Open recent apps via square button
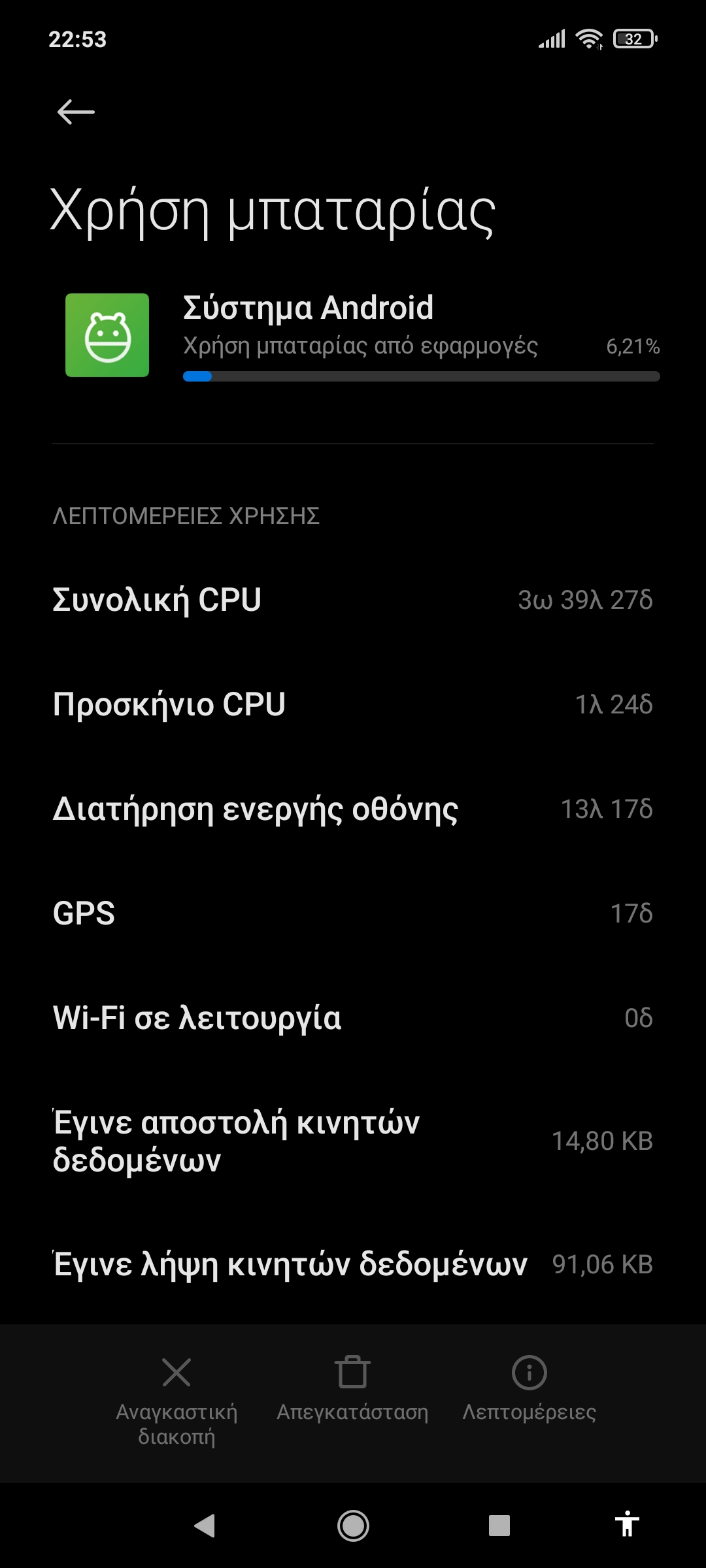 pos(499,1526)
